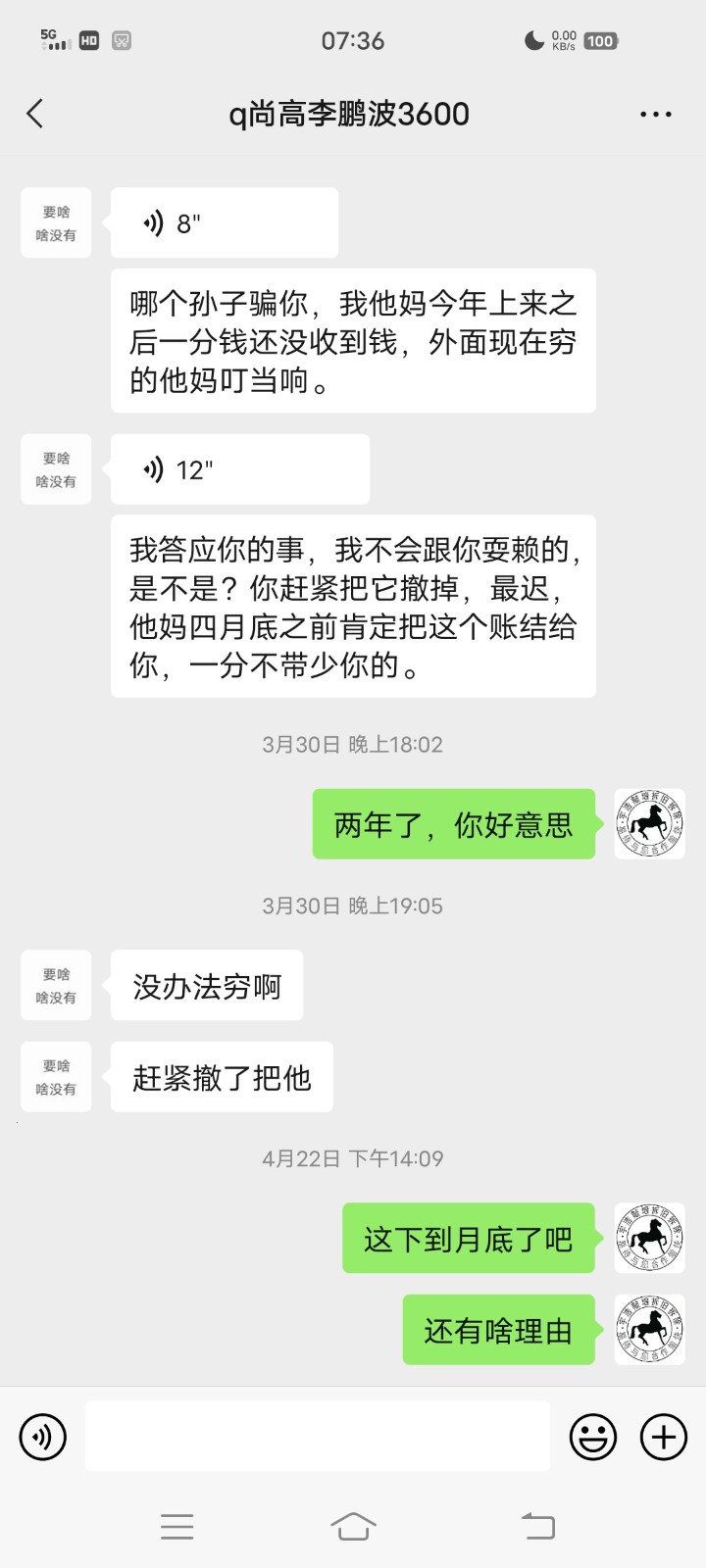This screenshot has height=1568, width=706.
Task: Play the 8-second voice message
Action: (225, 223)
